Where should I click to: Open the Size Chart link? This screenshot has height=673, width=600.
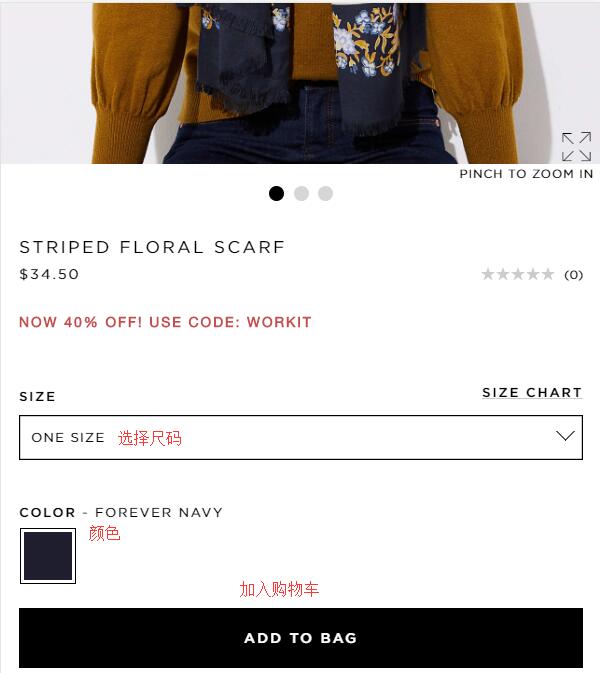coord(531,393)
